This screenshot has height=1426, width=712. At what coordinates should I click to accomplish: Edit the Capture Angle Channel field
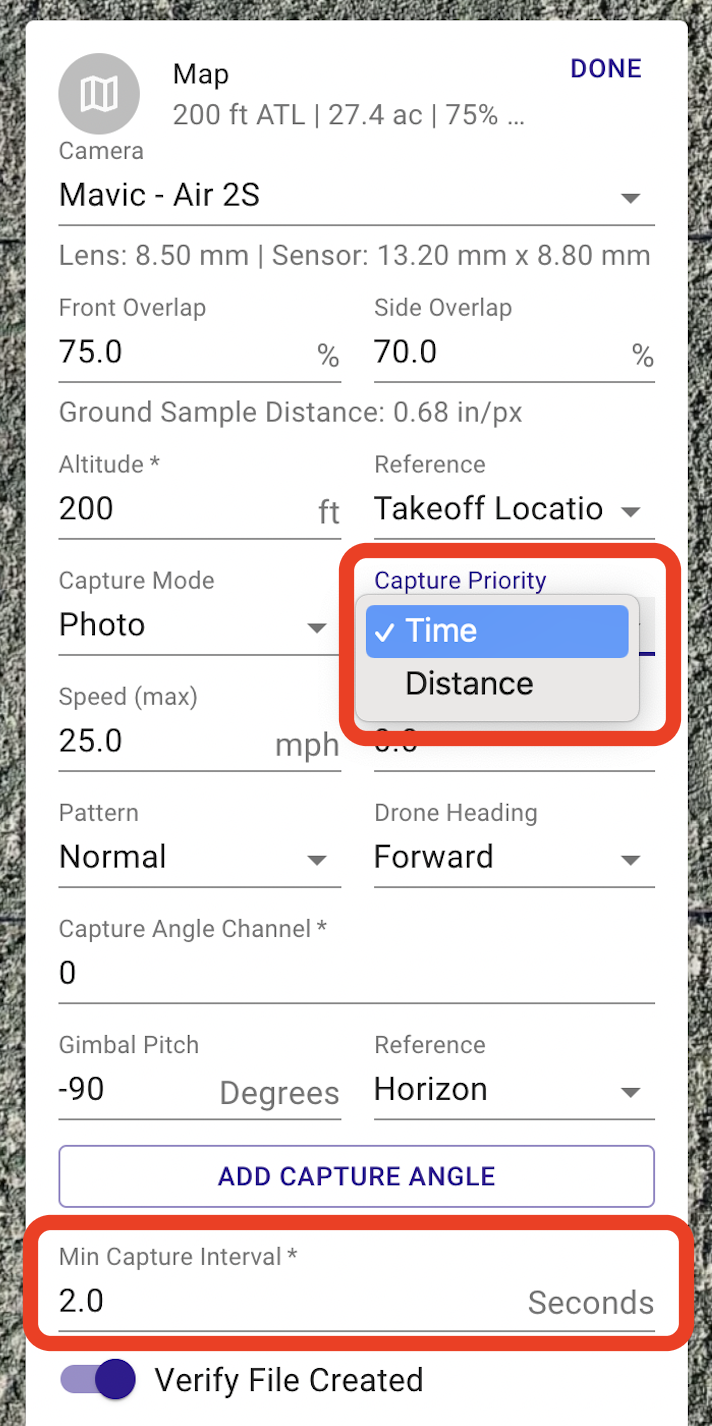(x=357, y=973)
